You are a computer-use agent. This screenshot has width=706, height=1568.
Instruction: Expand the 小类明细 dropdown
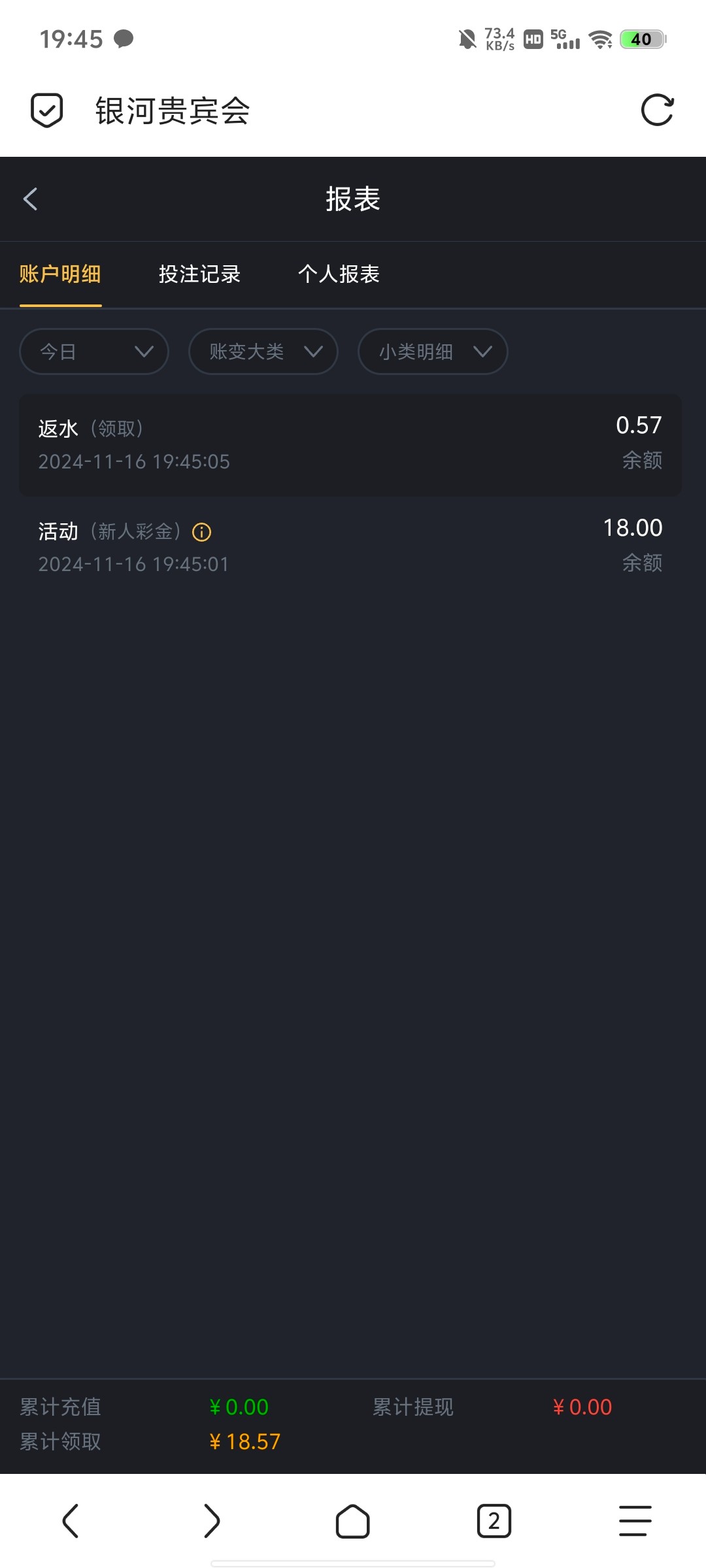click(x=433, y=351)
